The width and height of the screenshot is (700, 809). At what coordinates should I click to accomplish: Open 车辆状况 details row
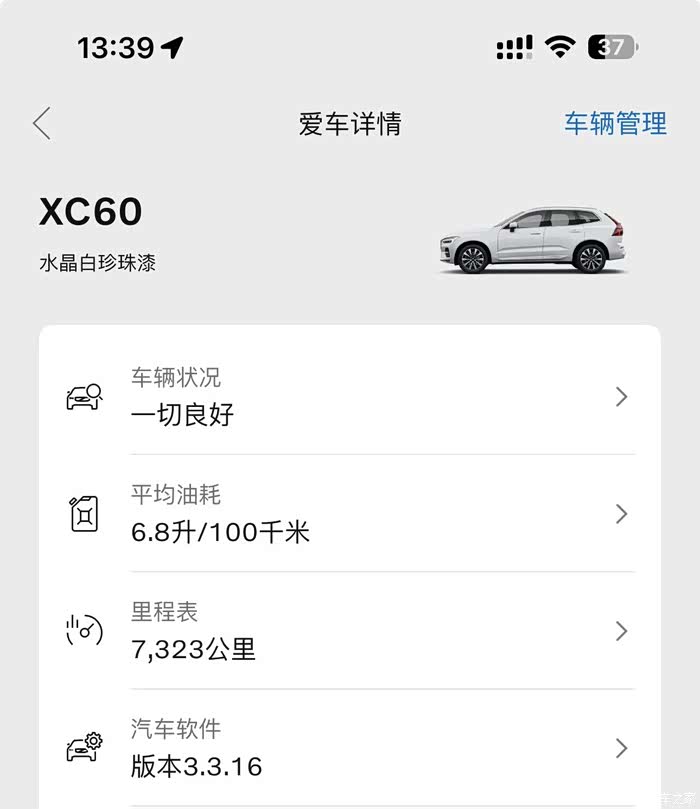(349, 397)
